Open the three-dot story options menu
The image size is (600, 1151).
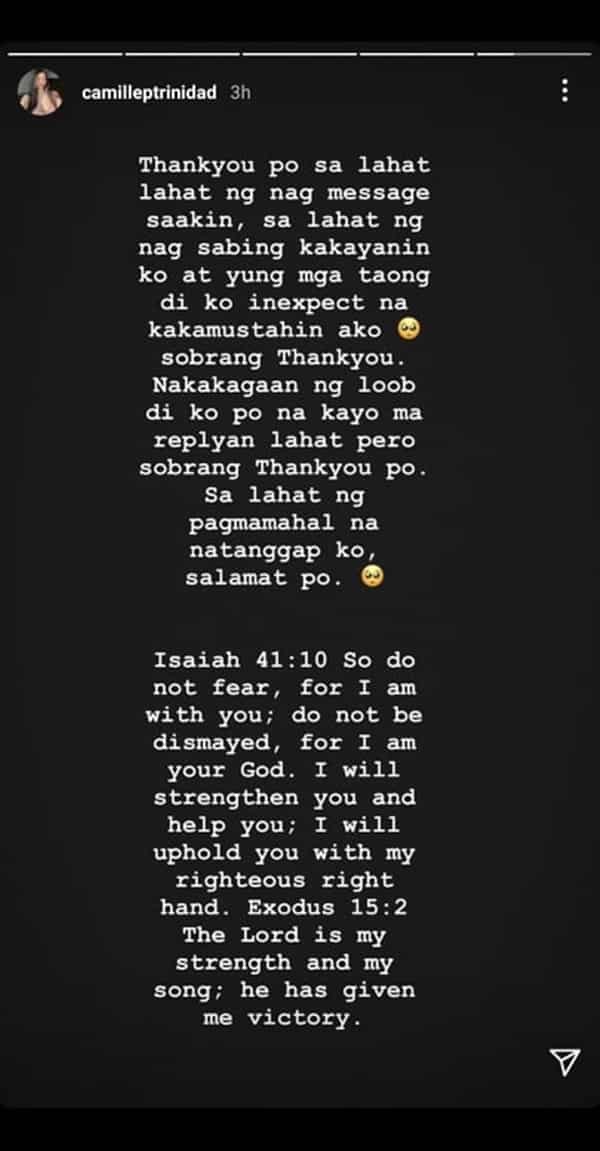(x=564, y=91)
